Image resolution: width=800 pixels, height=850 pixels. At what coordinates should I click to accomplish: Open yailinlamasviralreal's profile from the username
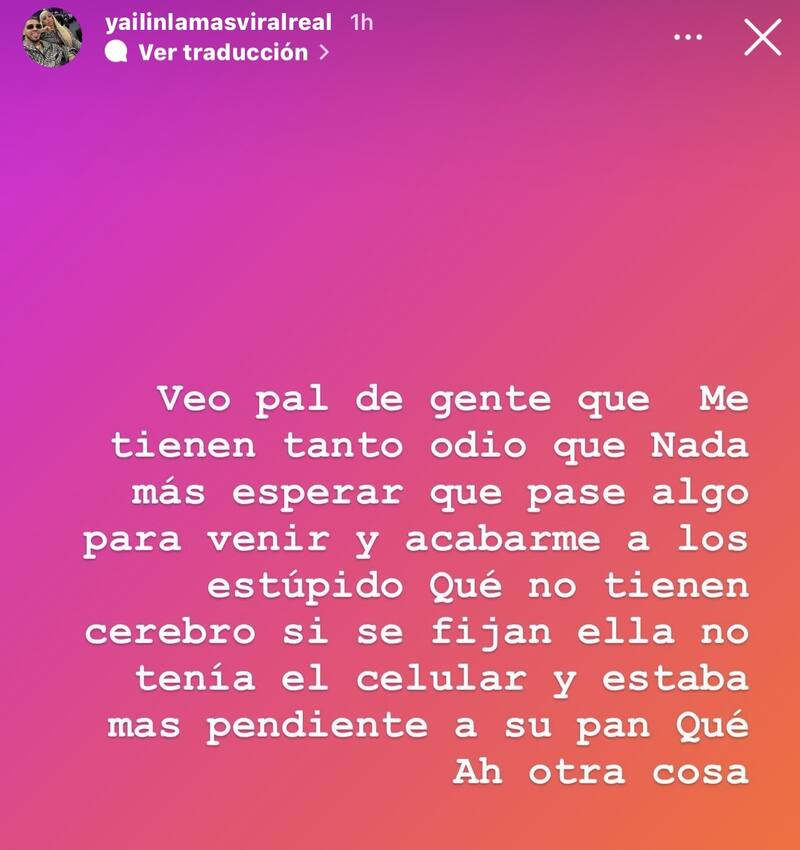pyautogui.click(x=218, y=22)
